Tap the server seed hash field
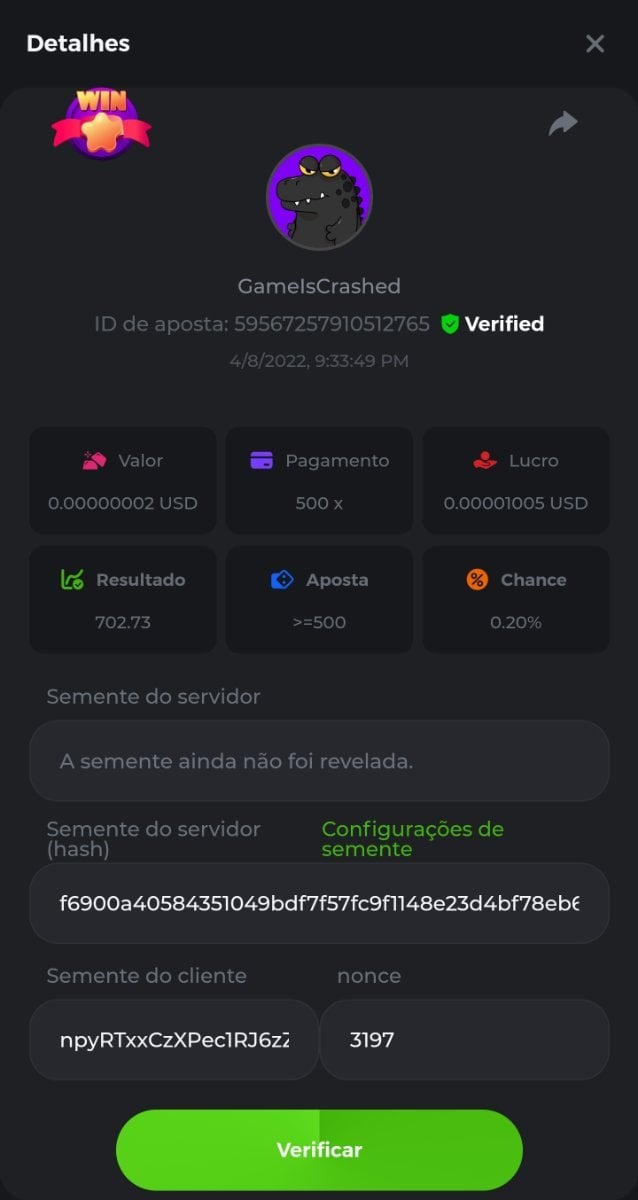 click(x=319, y=904)
